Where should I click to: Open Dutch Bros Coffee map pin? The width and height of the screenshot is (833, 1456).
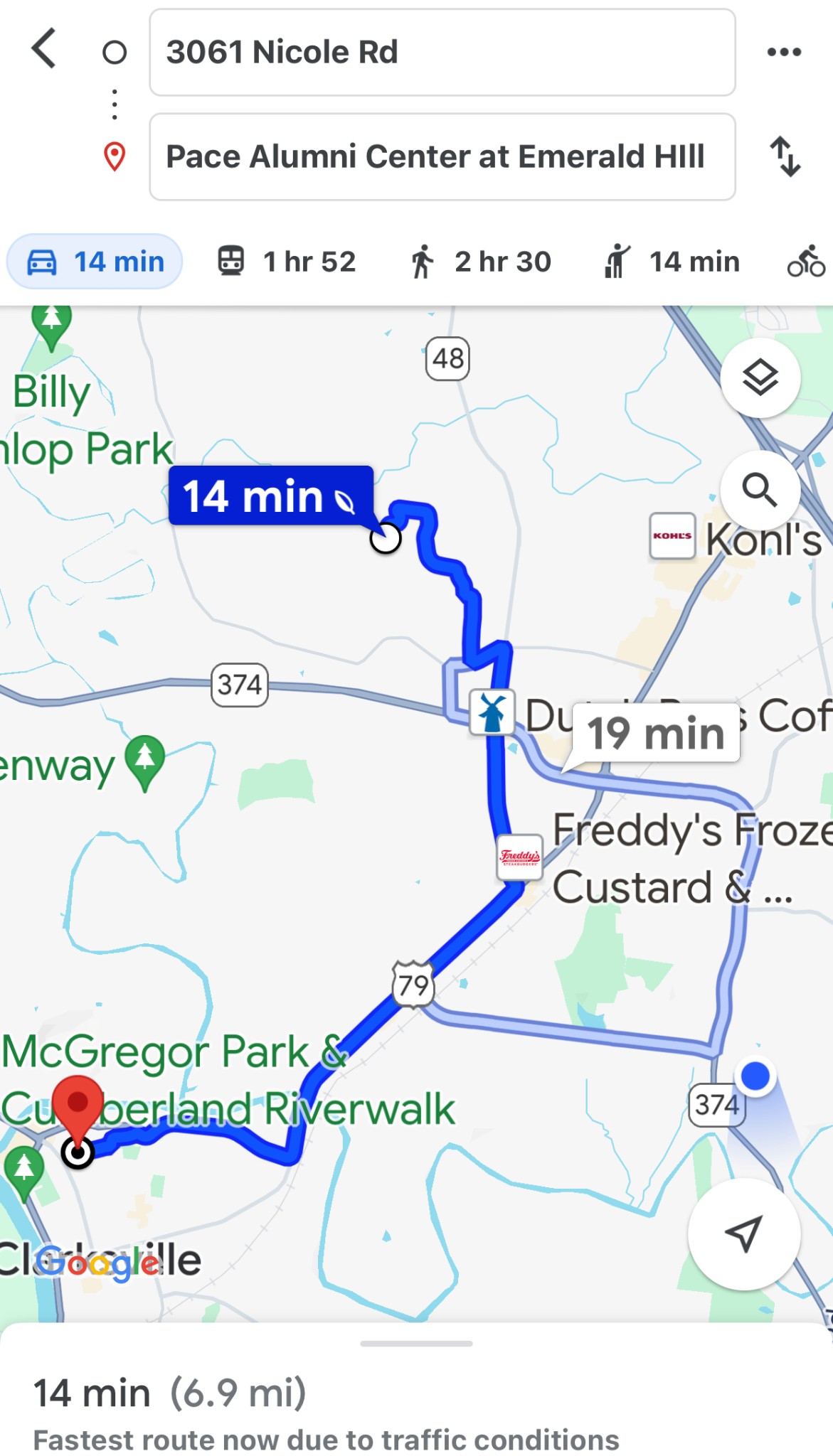(x=492, y=712)
